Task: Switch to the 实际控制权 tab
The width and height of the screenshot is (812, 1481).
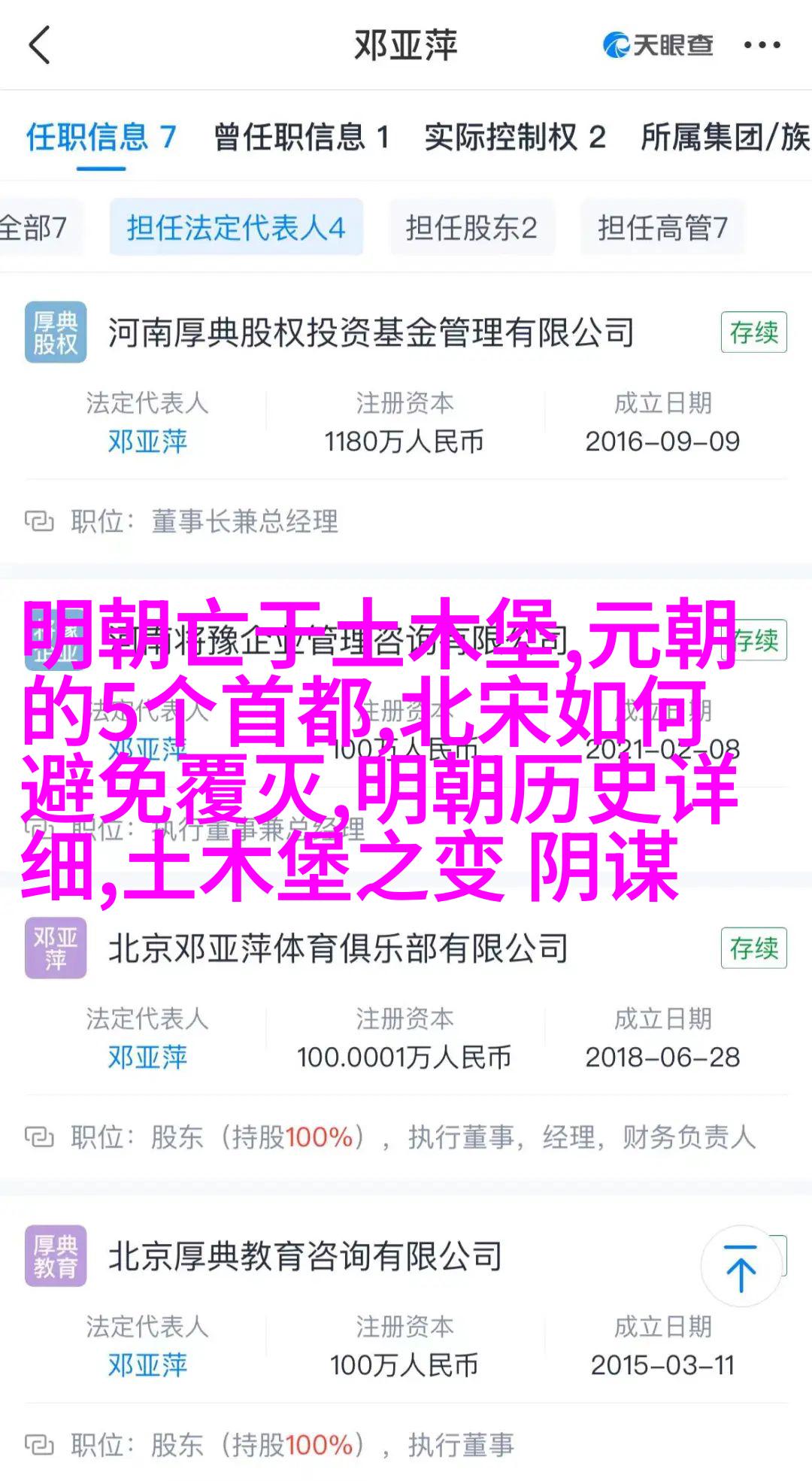Action: [514, 138]
